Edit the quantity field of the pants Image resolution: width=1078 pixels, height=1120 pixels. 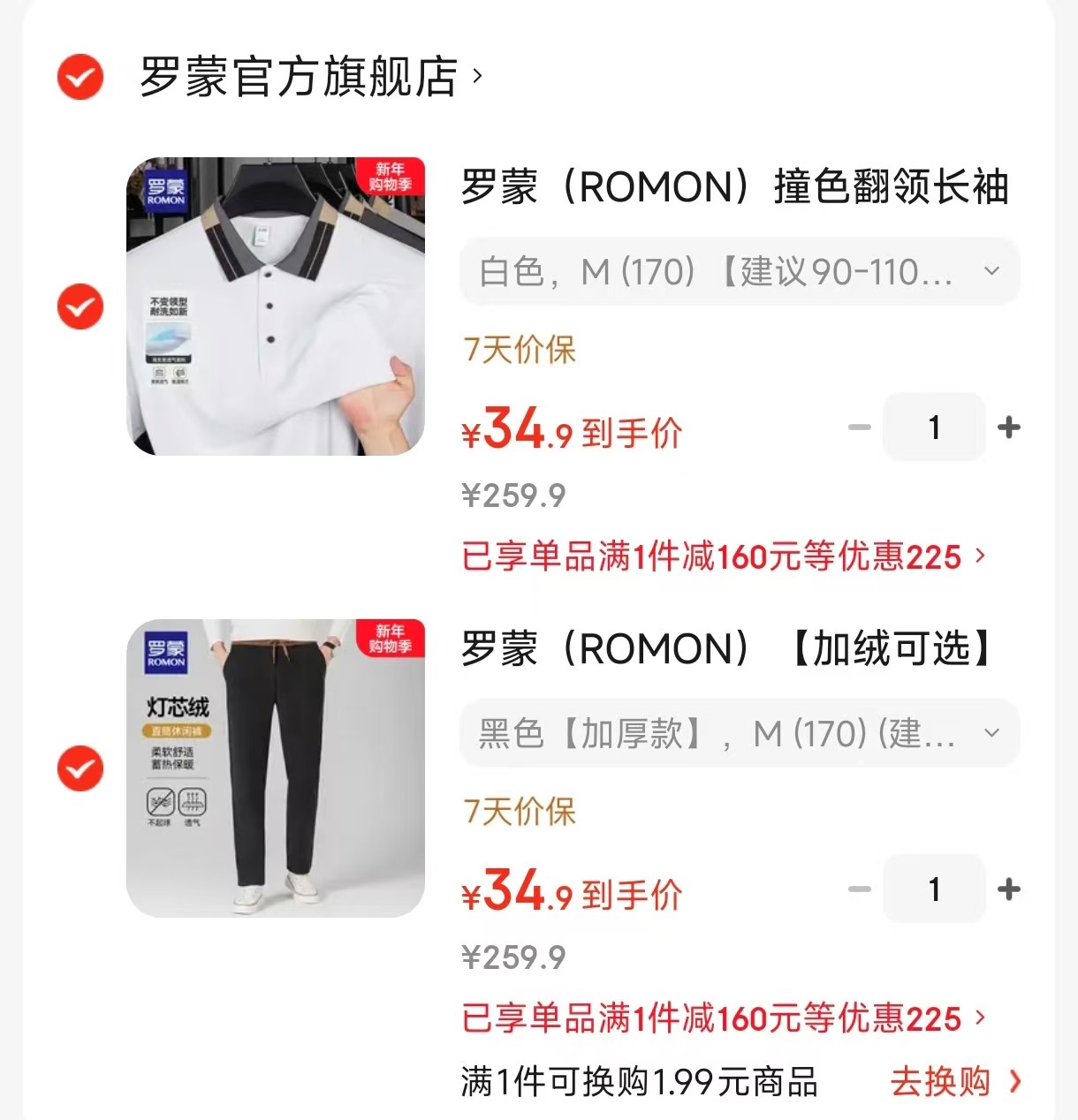934,889
